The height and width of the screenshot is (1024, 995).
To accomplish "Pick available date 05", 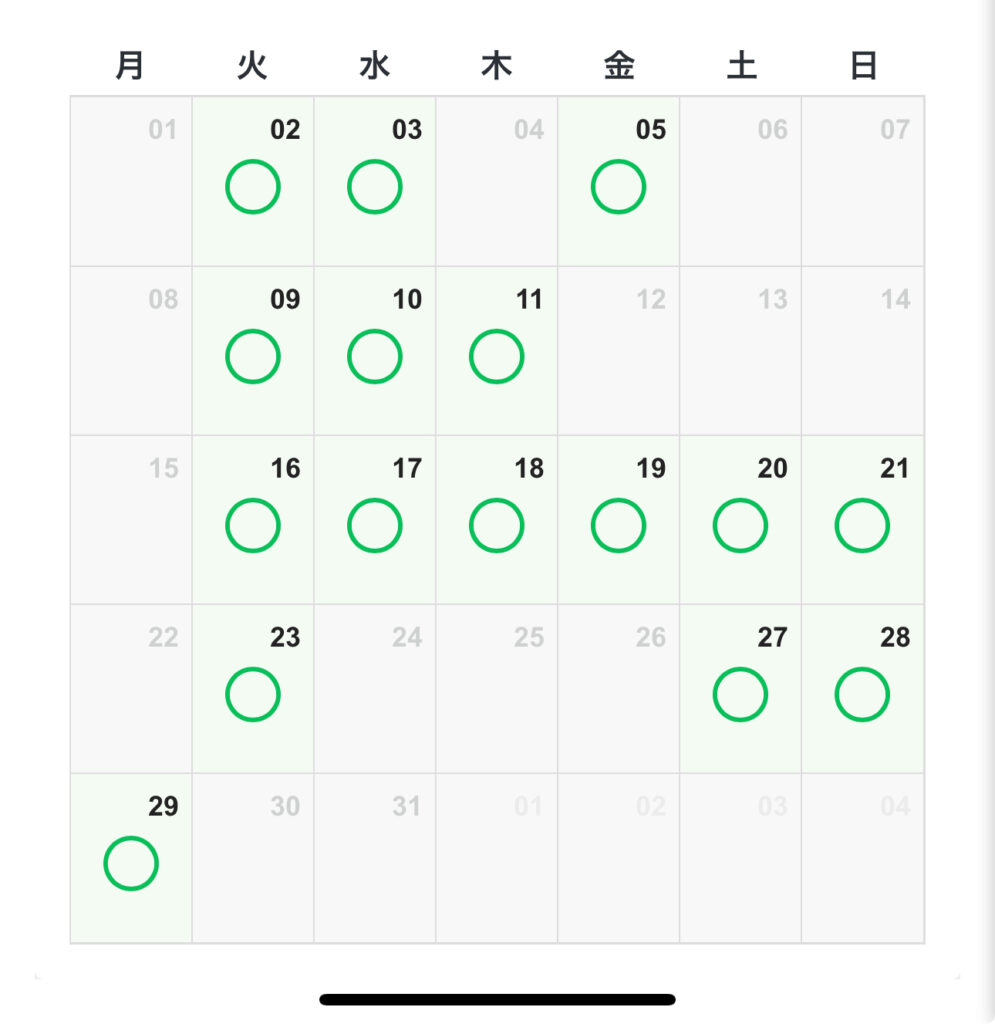I will (x=618, y=186).
